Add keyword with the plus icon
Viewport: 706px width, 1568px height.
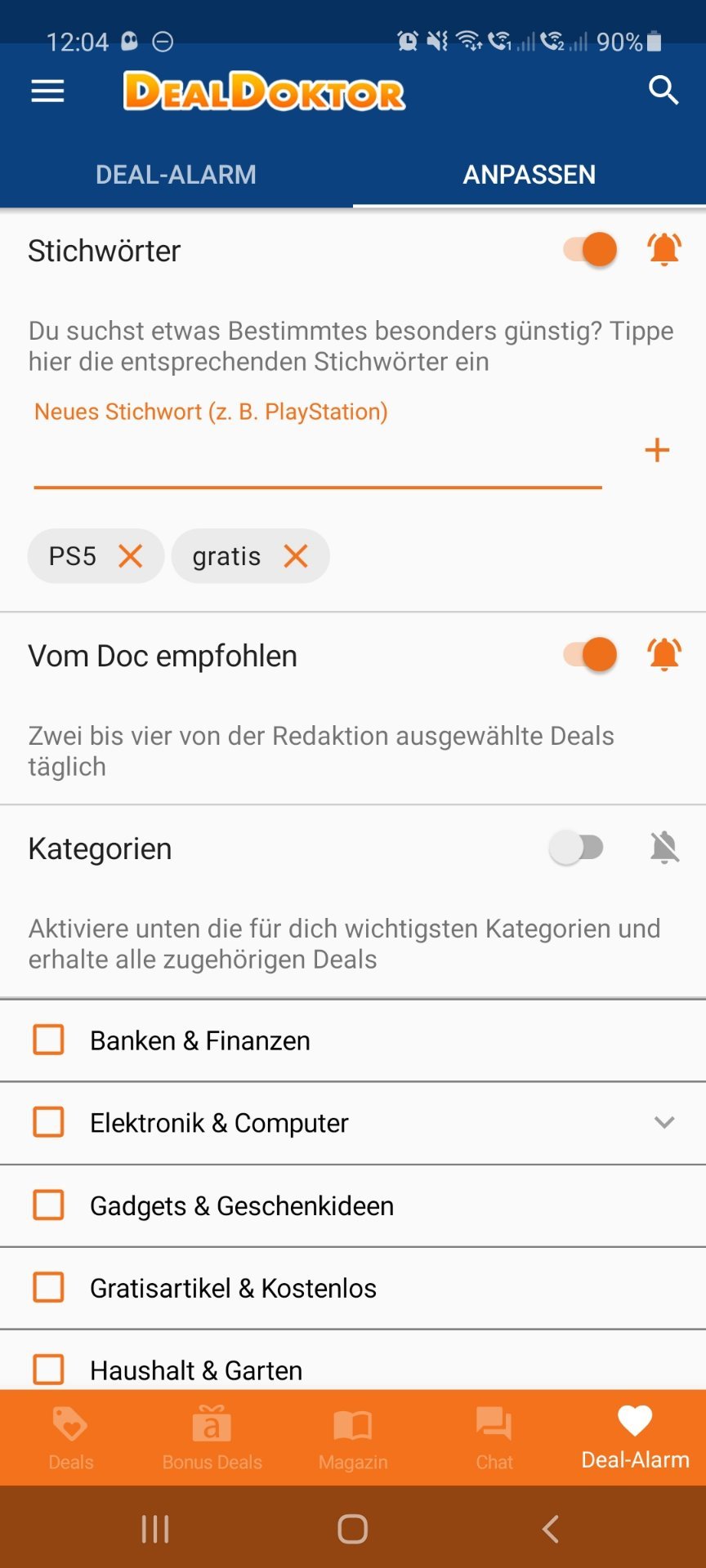[657, 450]
